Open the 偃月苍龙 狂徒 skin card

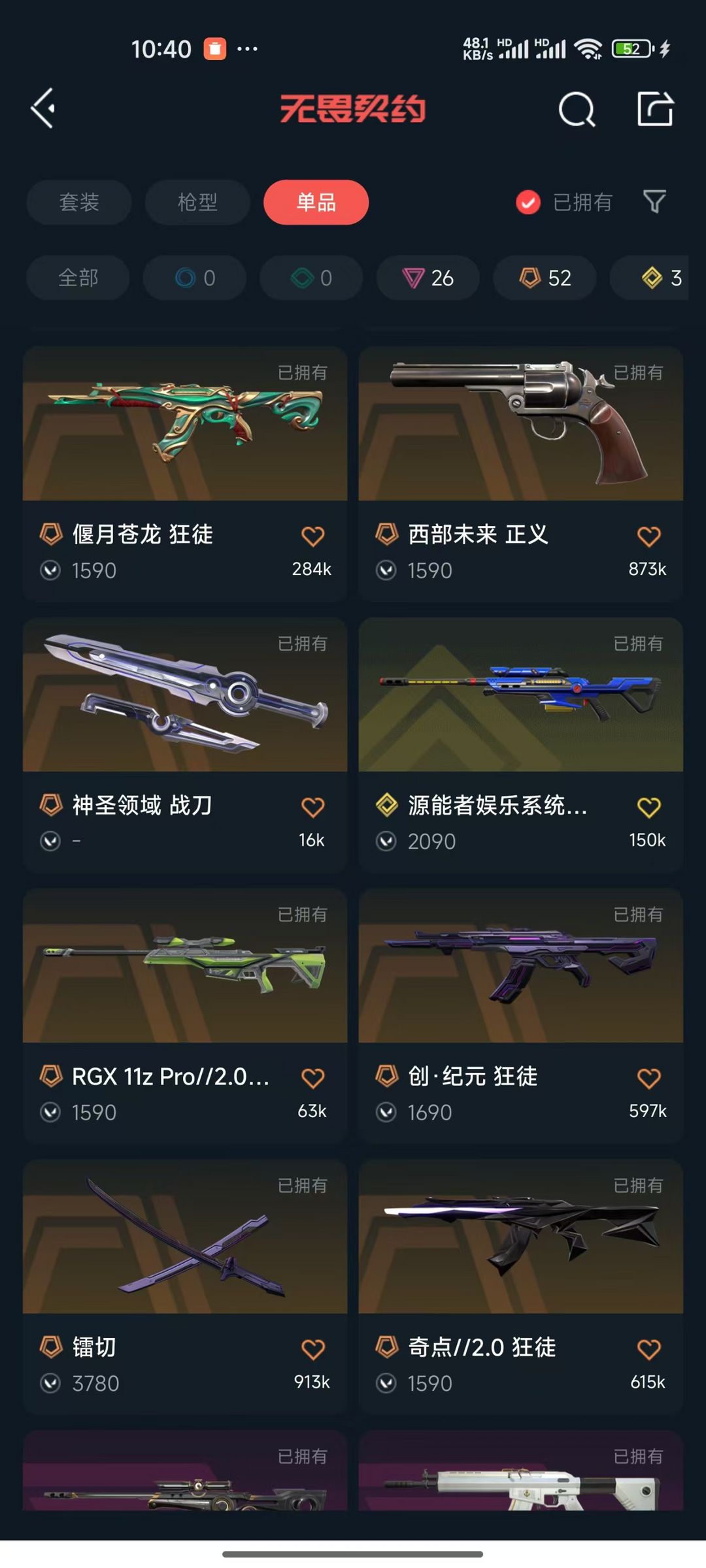tap(185, 474)
